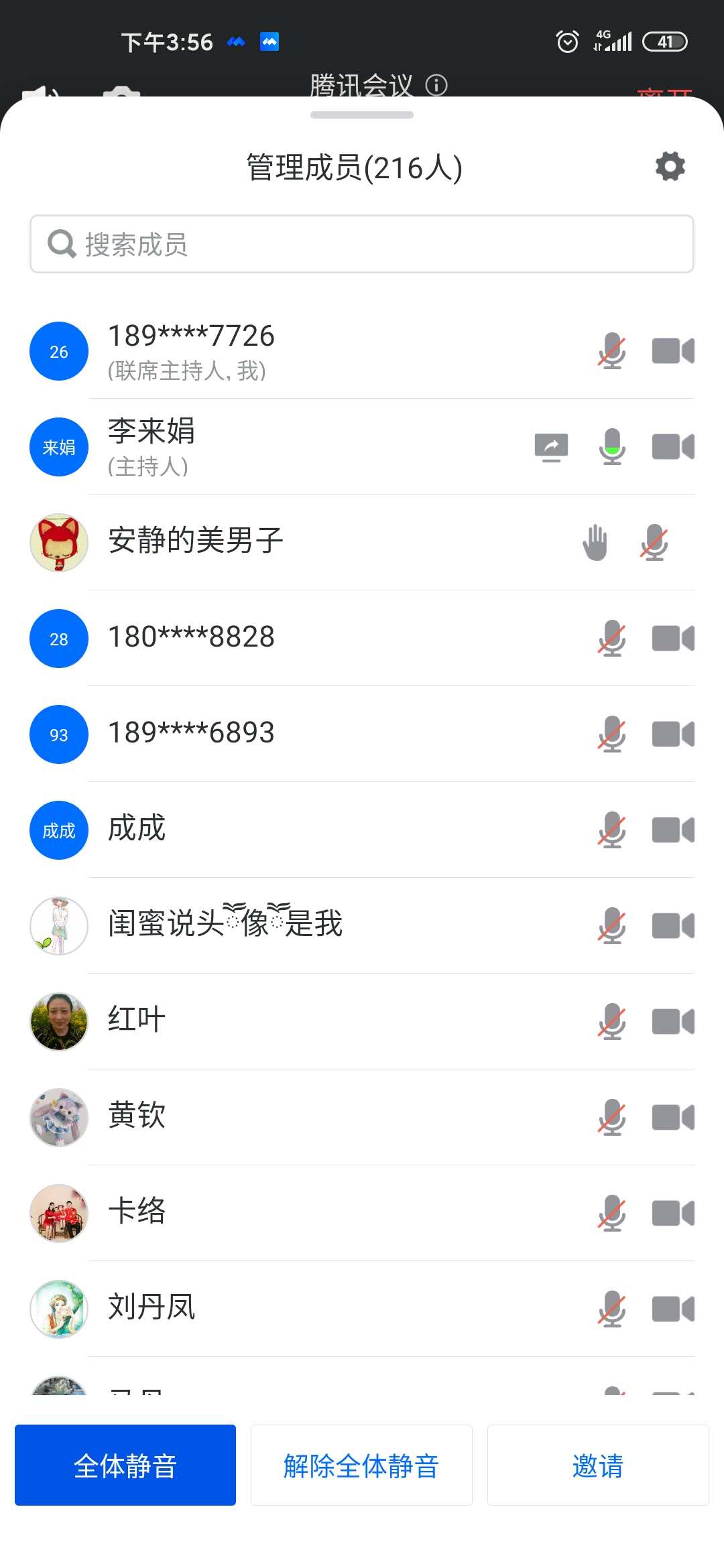
Task: Click the screen sharing icon next to 李来娟
Action: [552, 447]
